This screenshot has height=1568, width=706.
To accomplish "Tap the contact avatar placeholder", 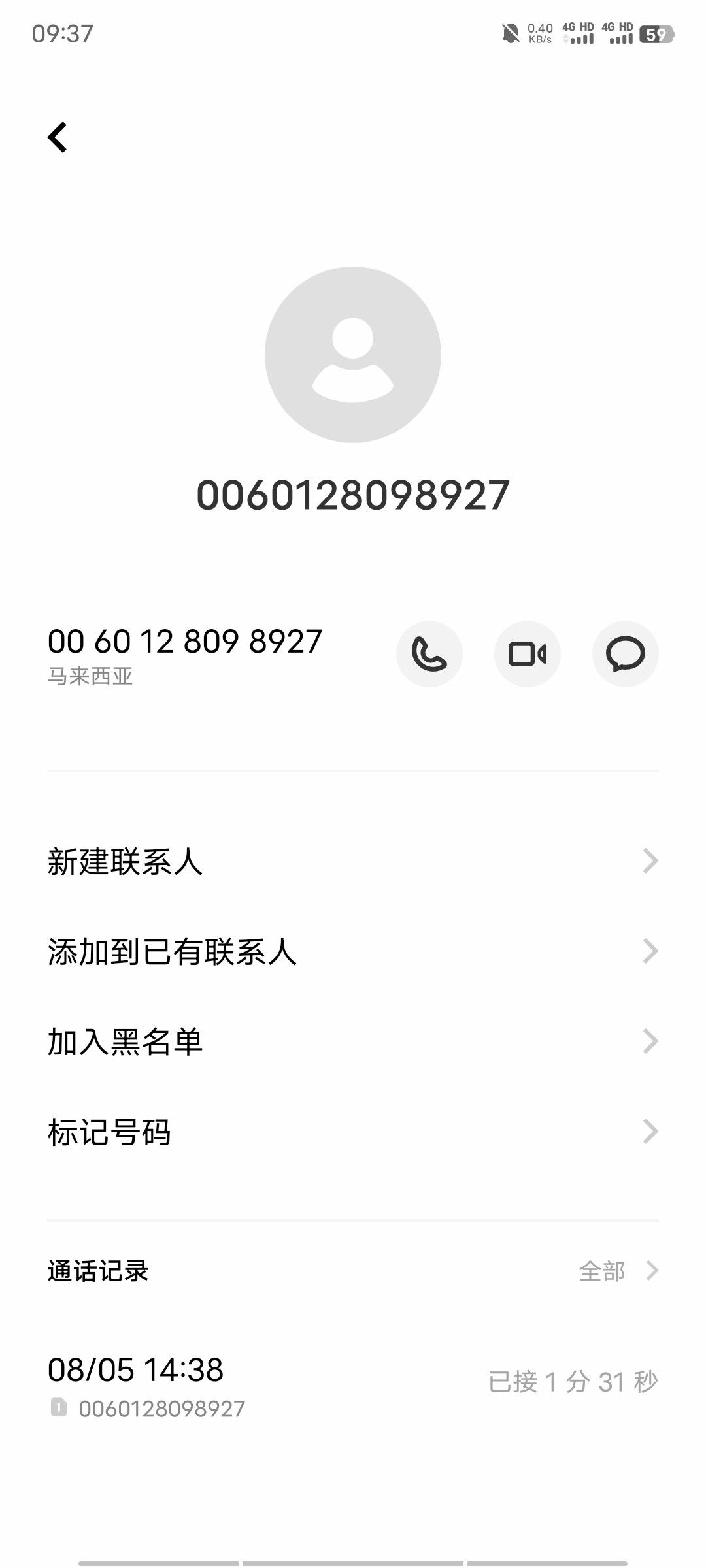I will click(353, 355).
